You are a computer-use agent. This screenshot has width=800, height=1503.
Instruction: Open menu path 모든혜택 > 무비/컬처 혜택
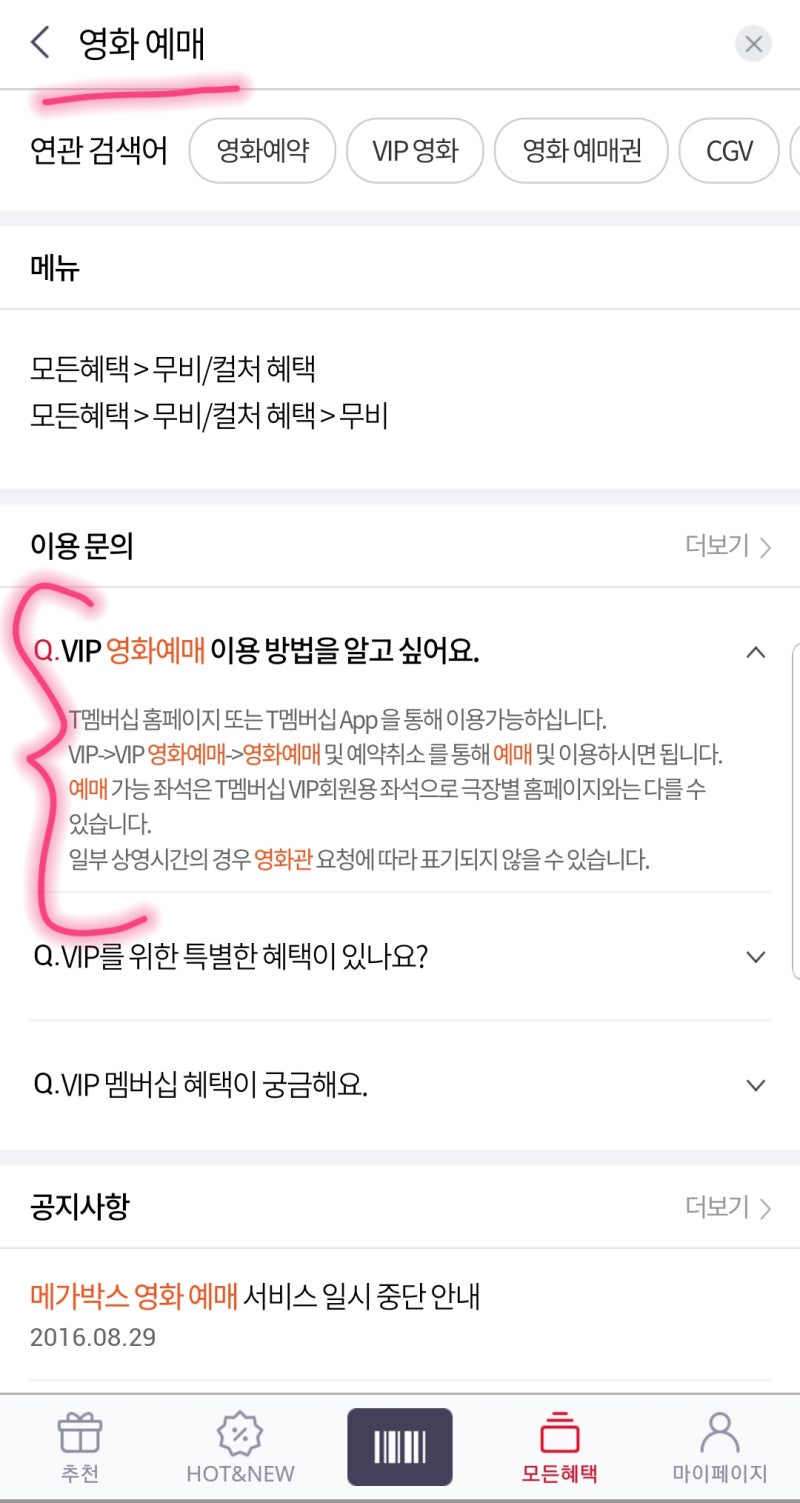tap(173, 370)
